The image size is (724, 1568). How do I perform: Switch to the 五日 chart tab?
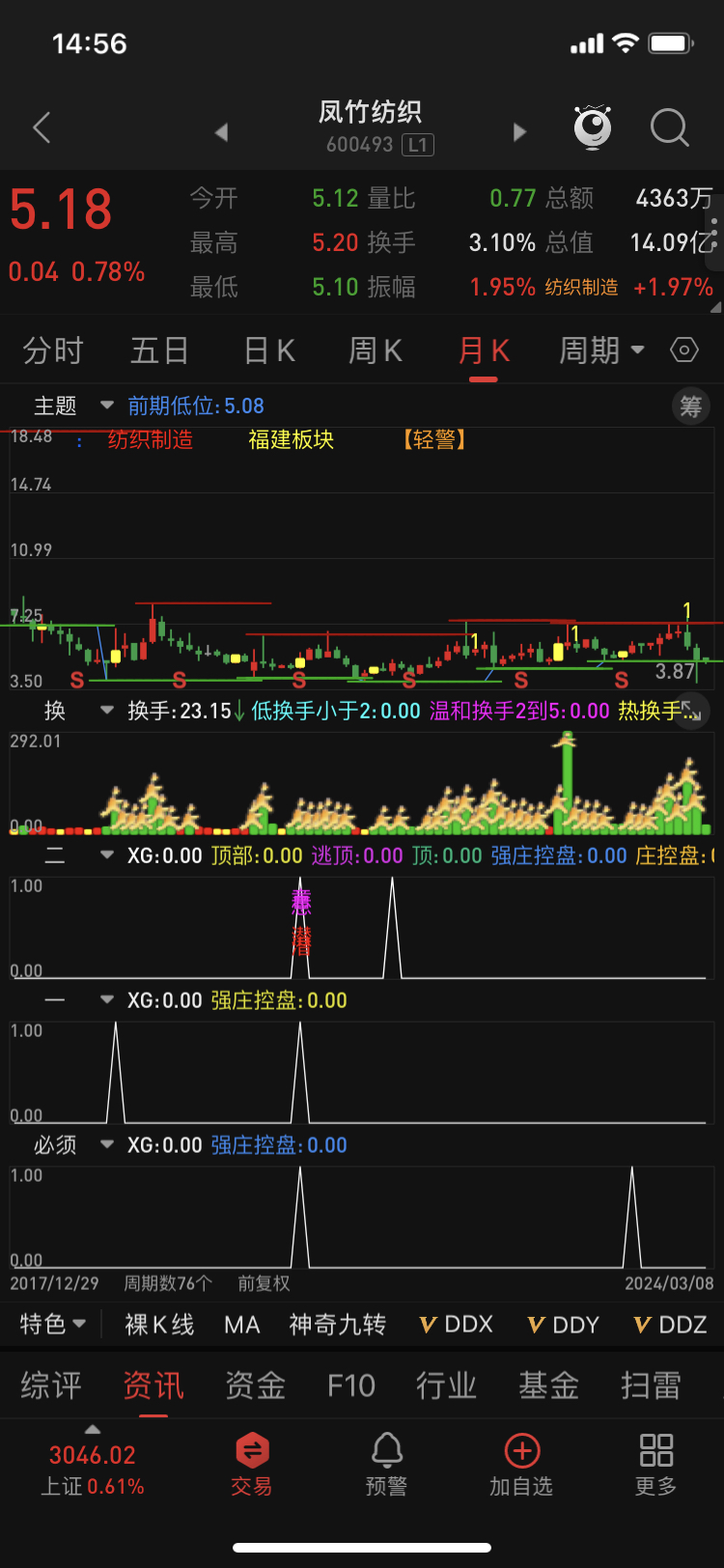[x=159, y=350]
